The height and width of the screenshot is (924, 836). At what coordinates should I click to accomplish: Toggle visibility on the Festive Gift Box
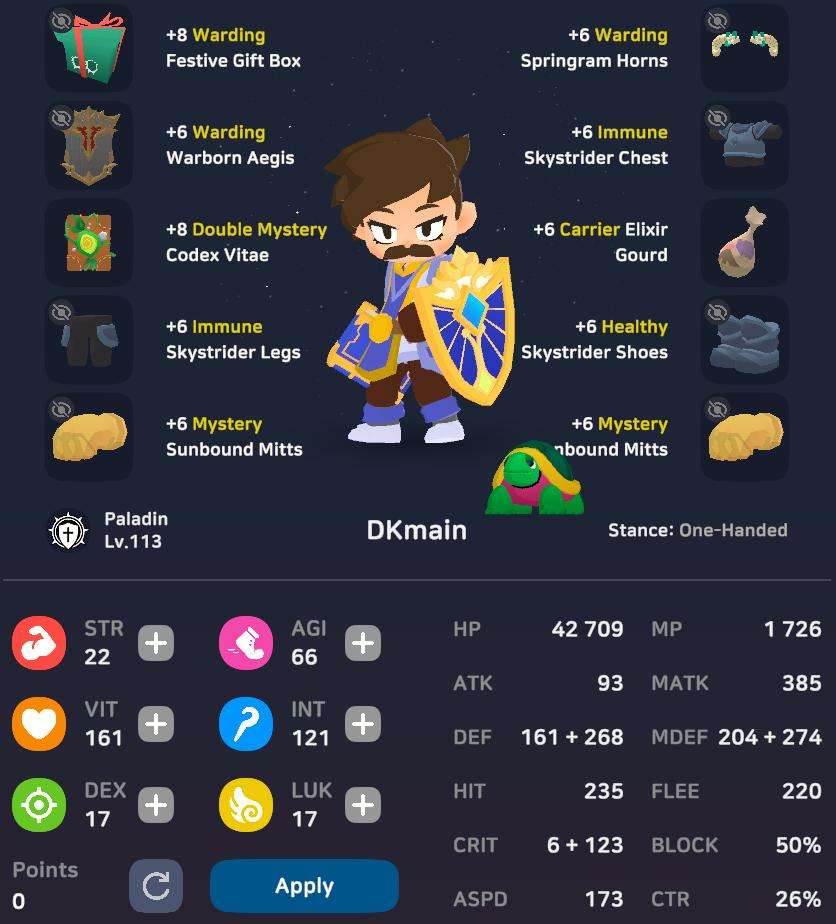[61, 21]
